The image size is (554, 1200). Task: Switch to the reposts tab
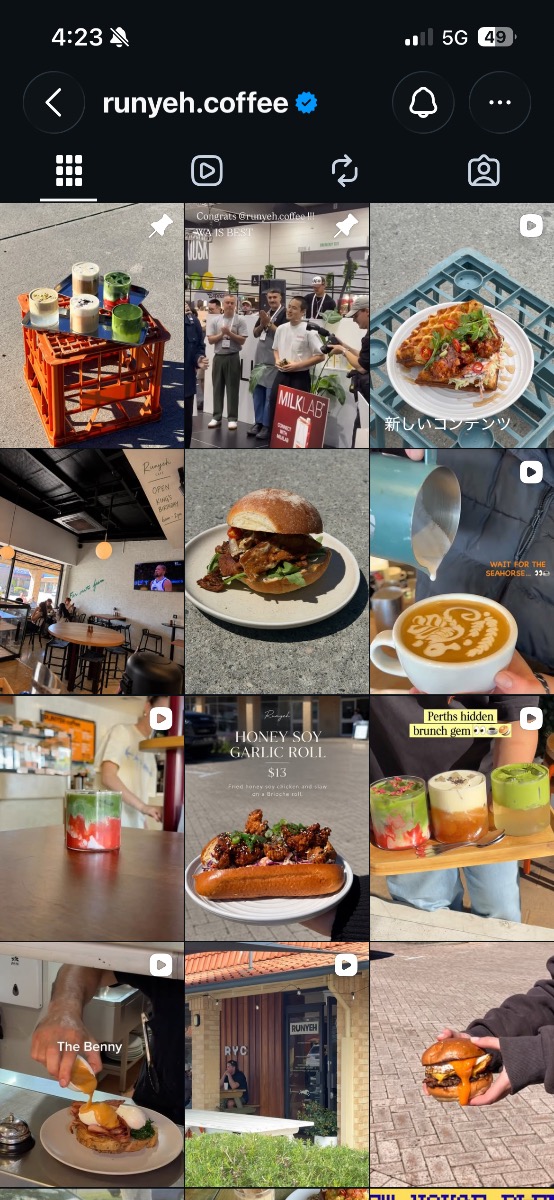(345, 171)
